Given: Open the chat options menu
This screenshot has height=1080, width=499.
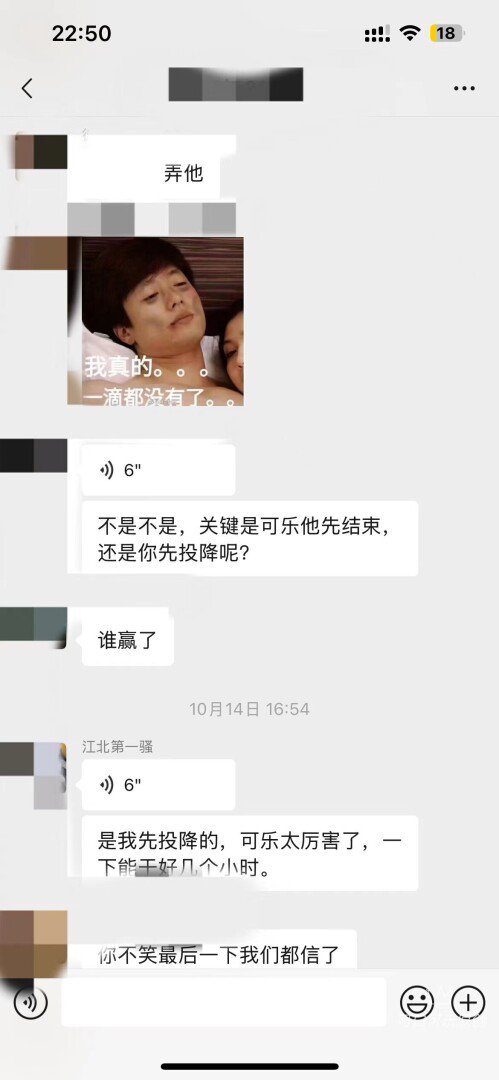Looking at the screenshot, I should [x=464, y=88].
